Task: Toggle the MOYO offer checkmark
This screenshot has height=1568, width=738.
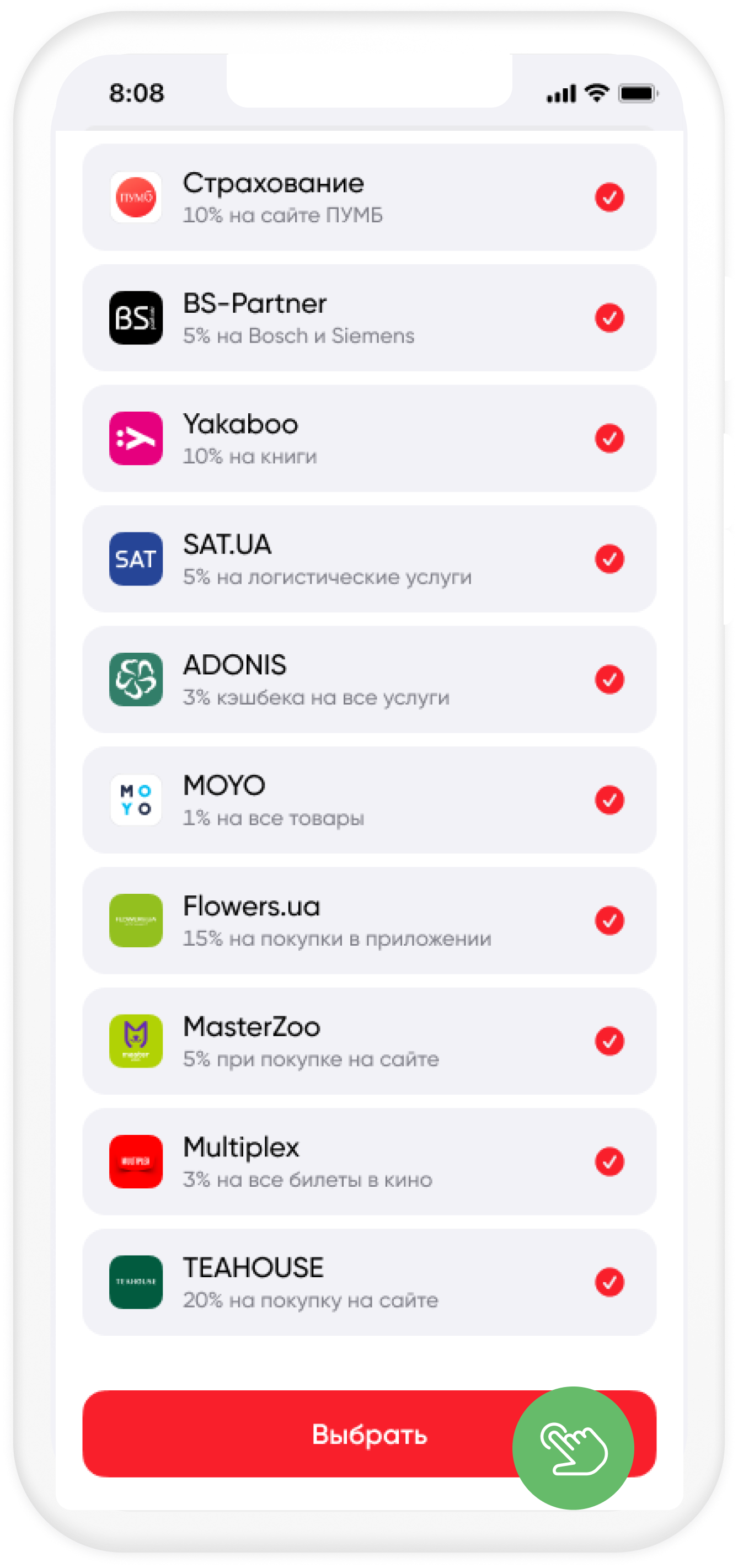Action: coord(609,800)
